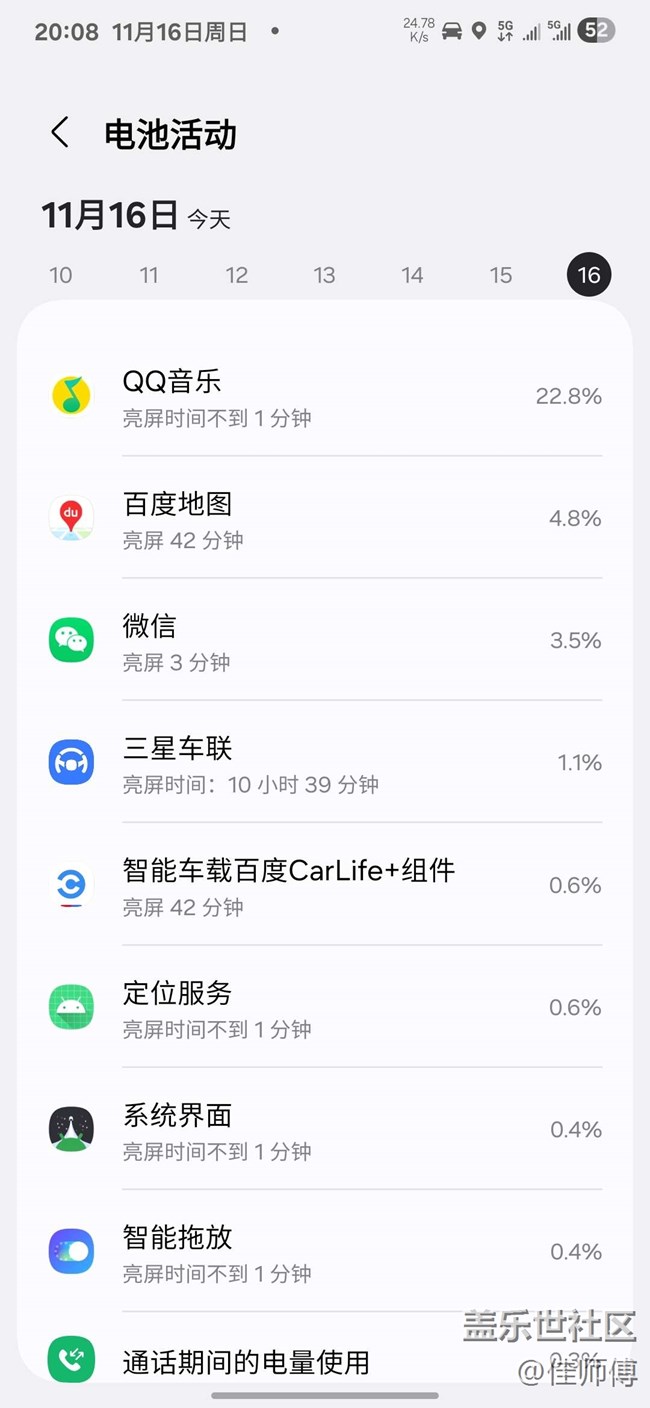Select day 12 in the date strip
Viewport: 650px width, 1408px height.
pyautogui.click(x=237, y=275)
